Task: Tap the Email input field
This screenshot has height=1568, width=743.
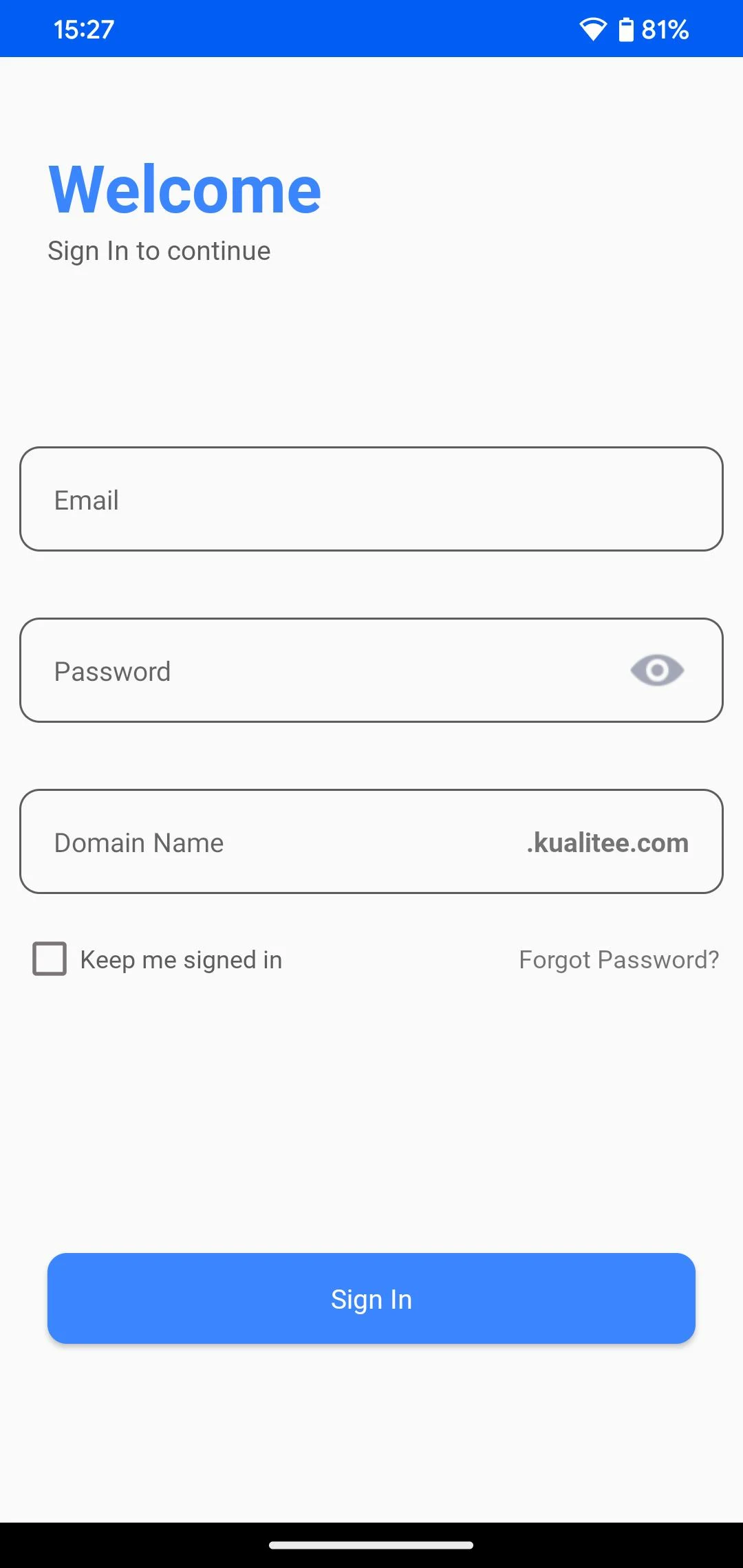Action: [x=371, y=499]
